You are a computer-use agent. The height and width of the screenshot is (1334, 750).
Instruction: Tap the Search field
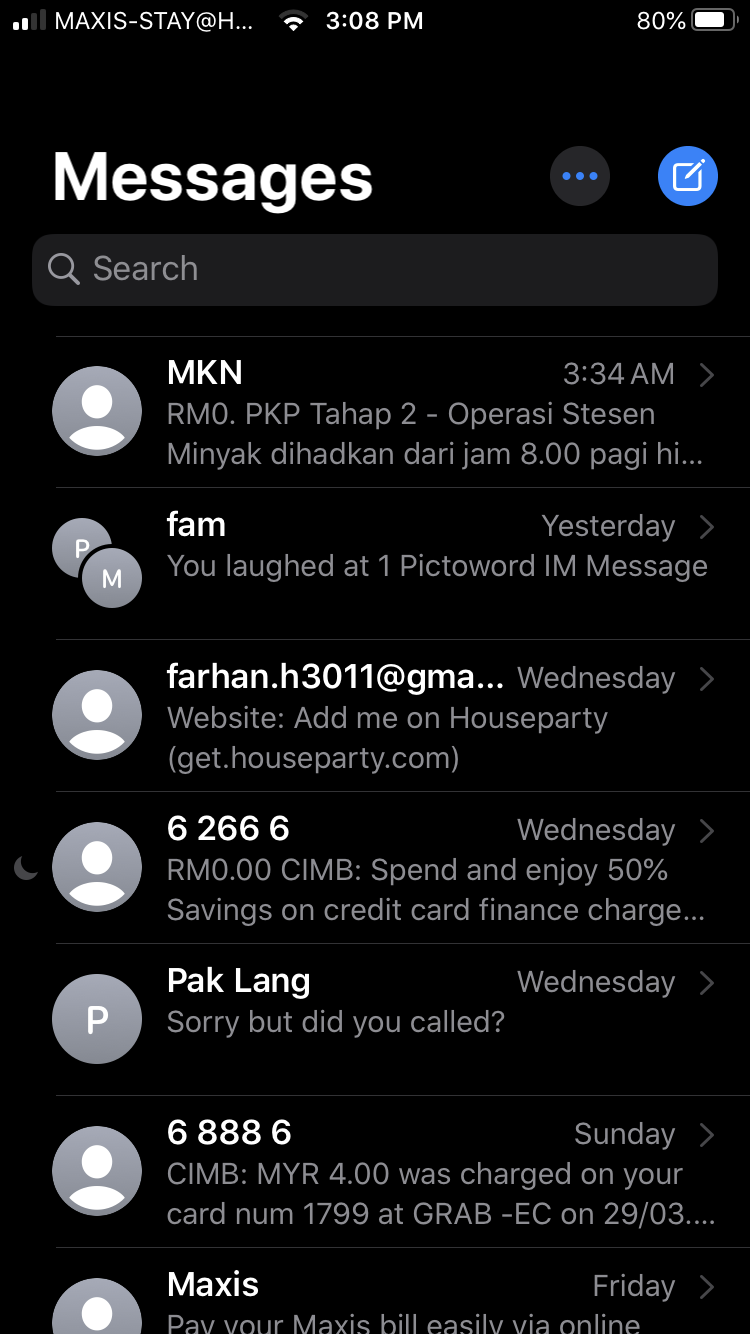click(x=375, y=269)
